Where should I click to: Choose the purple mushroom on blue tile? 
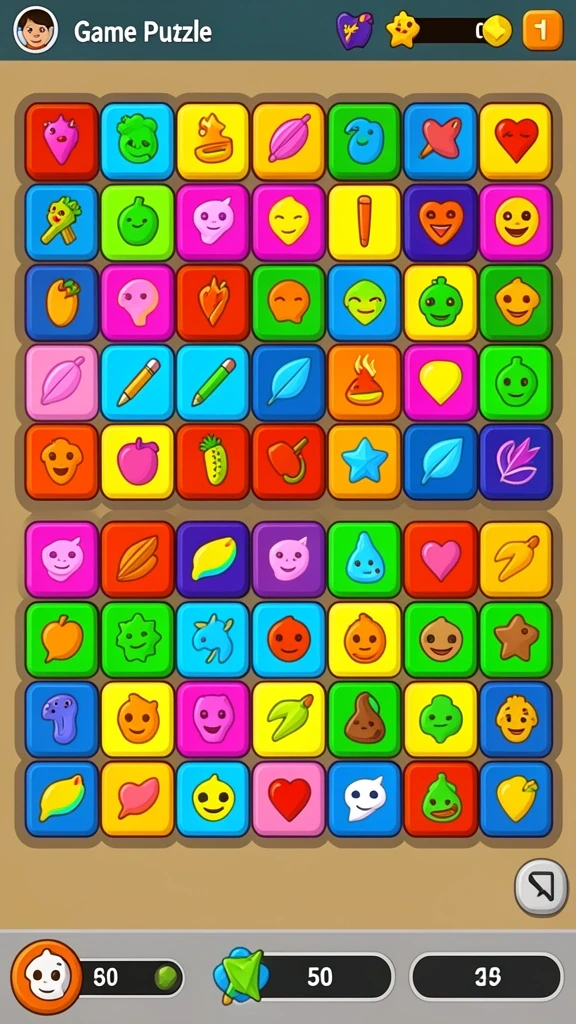coord(61,719)
